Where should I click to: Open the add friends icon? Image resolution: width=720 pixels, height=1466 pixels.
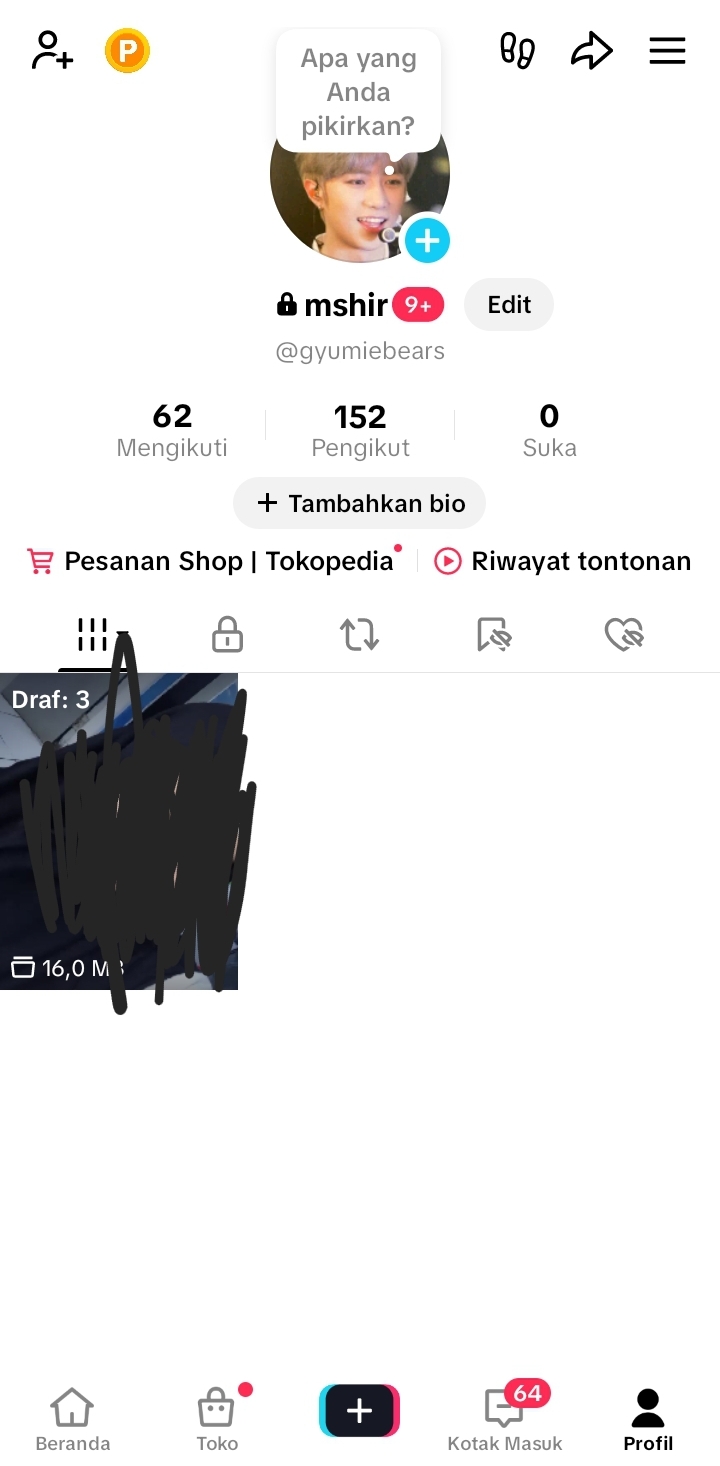53,50
